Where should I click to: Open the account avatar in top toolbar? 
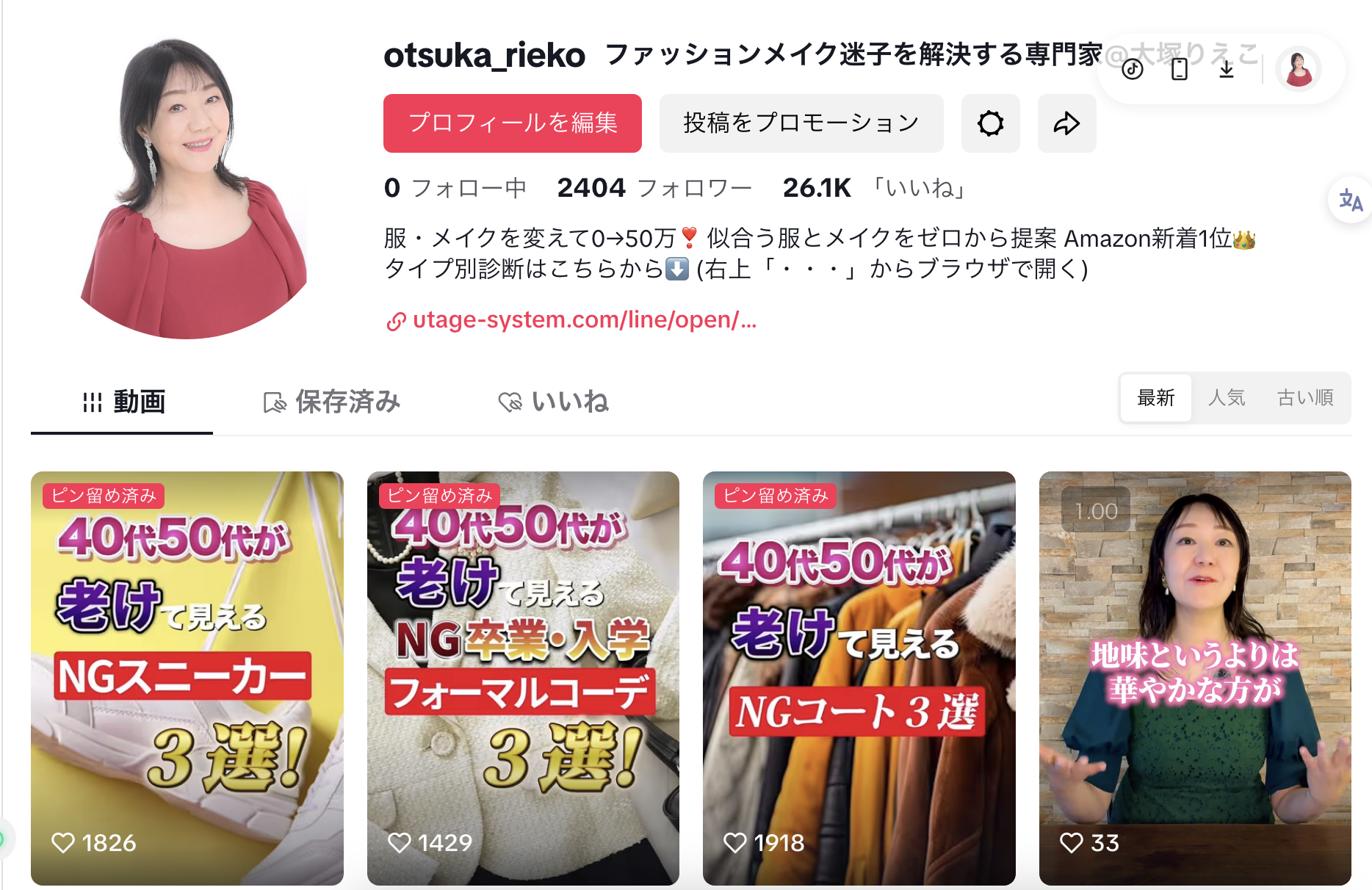[1298, 69]
